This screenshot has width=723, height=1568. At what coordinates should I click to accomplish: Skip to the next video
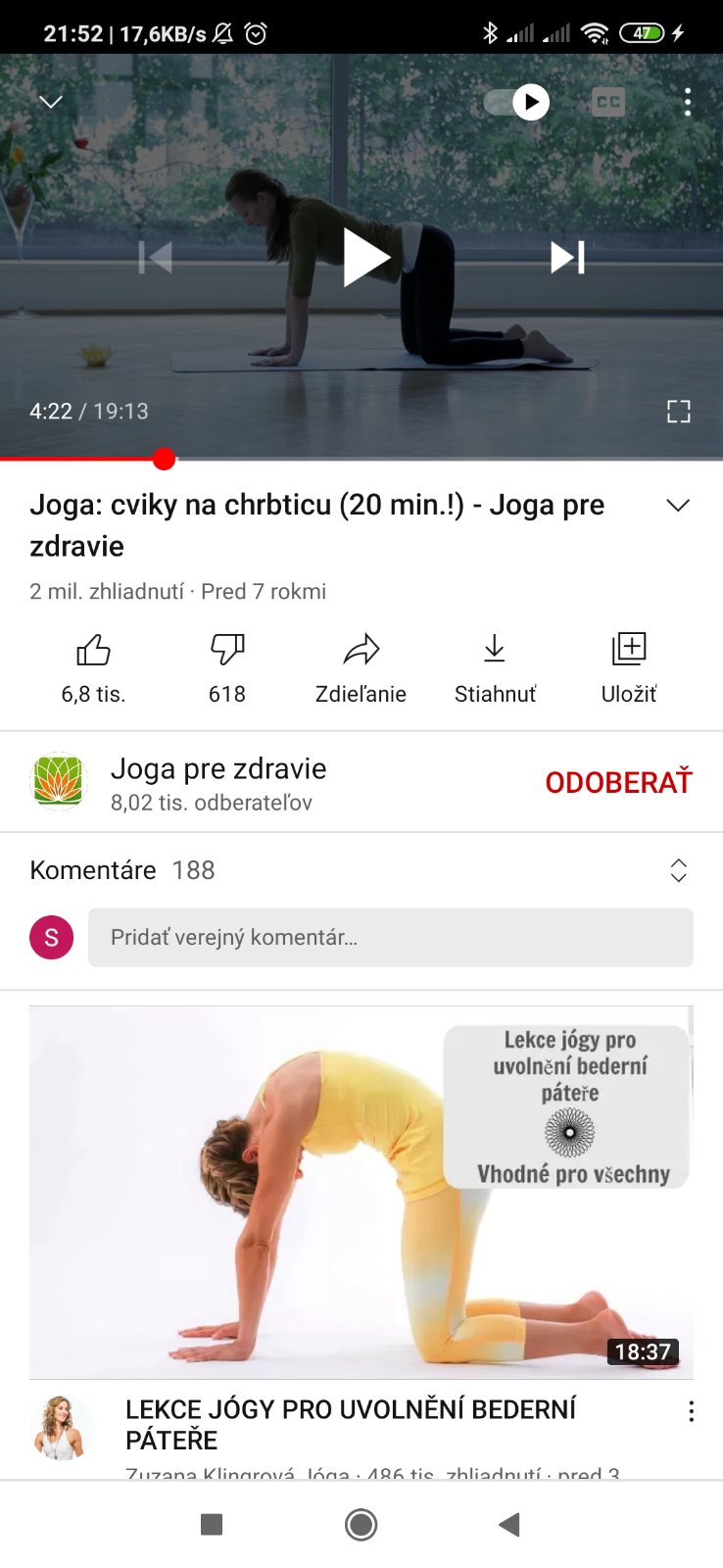pyautogui.click(x=567, y=258)
